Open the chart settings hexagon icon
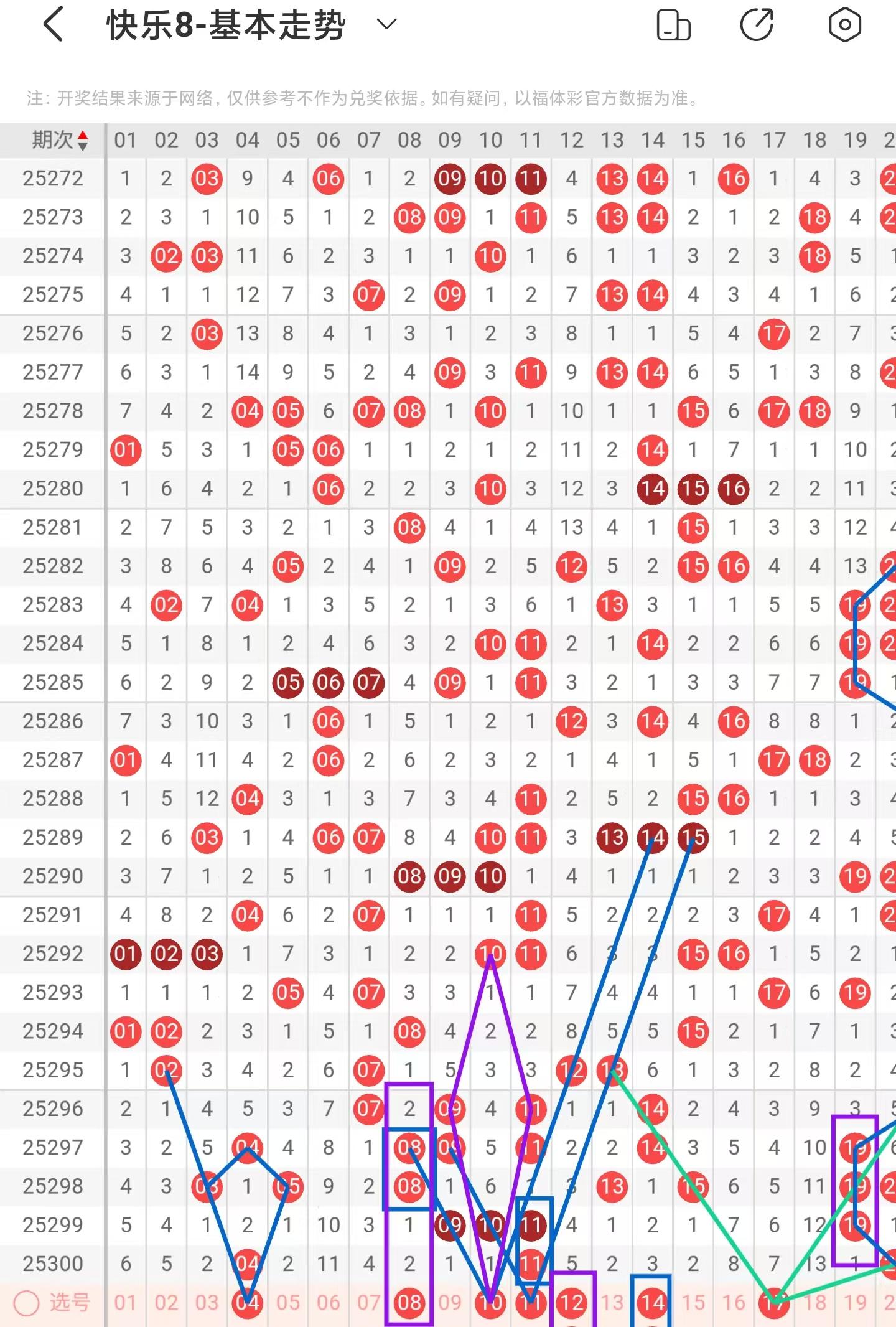This screenshot has height=1327, width=896. 844,26
